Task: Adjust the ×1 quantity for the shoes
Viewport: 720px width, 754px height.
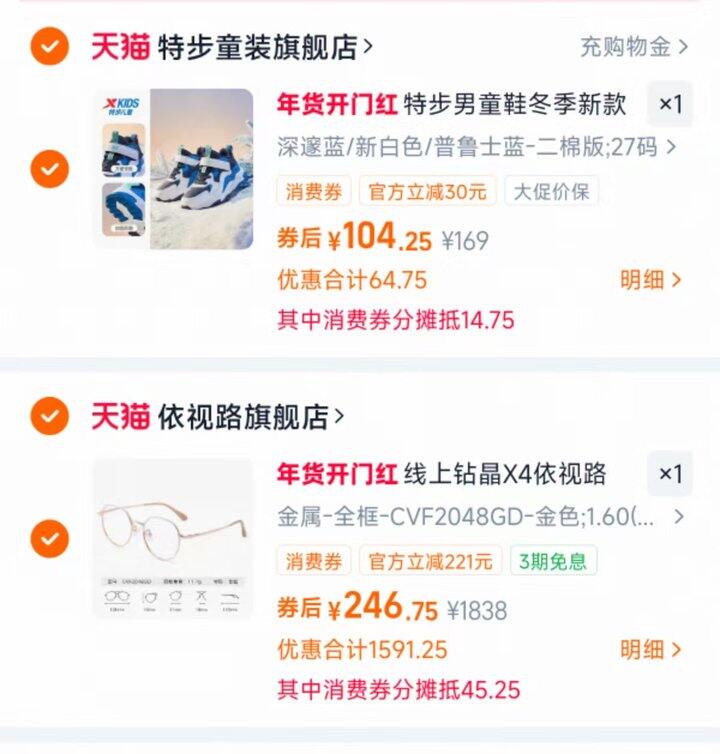Action: coord(670,104)
